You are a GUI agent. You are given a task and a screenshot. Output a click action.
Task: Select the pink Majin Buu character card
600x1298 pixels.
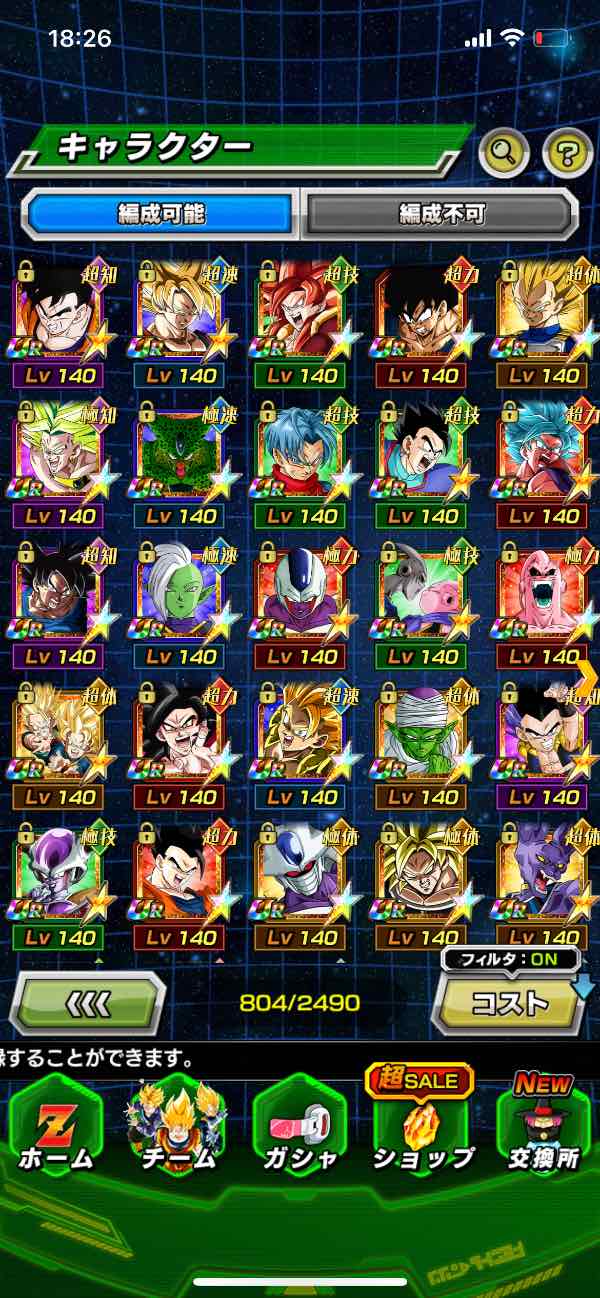click(x=545, y=594)
